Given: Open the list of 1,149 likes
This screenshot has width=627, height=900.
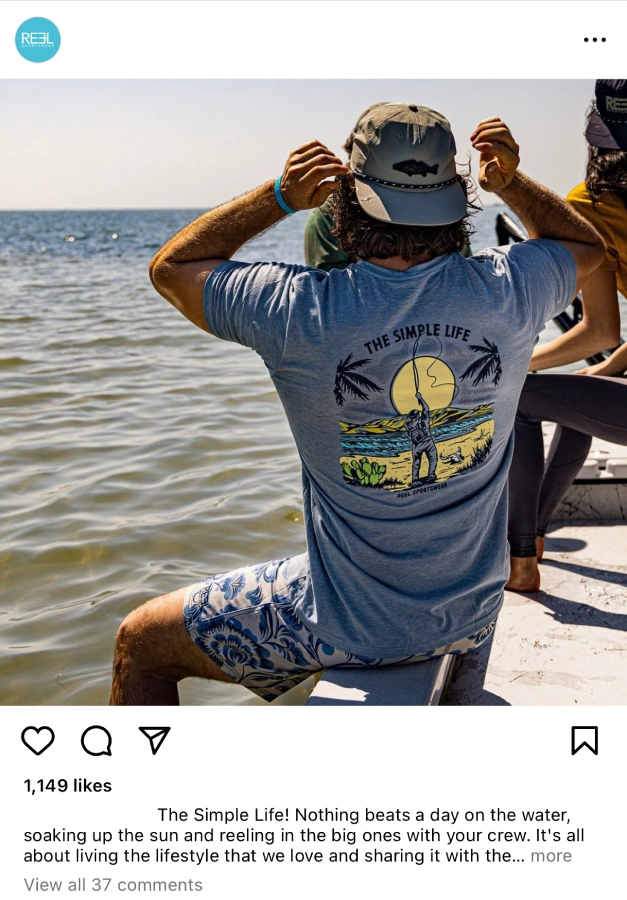Looking at the screenshot, I should [x=68, y=786].
